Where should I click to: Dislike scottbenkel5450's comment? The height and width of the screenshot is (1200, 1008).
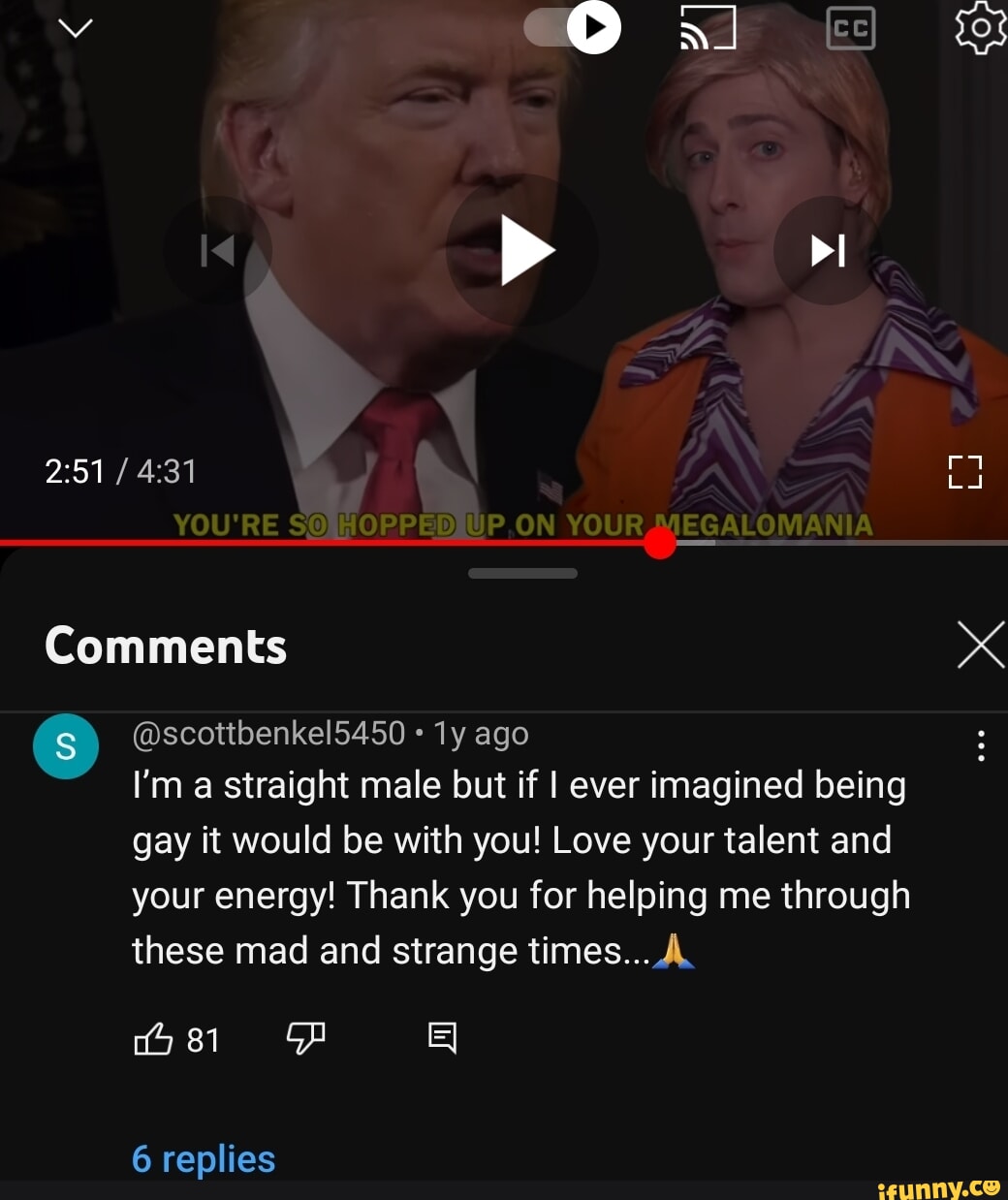pos(305,1039)
